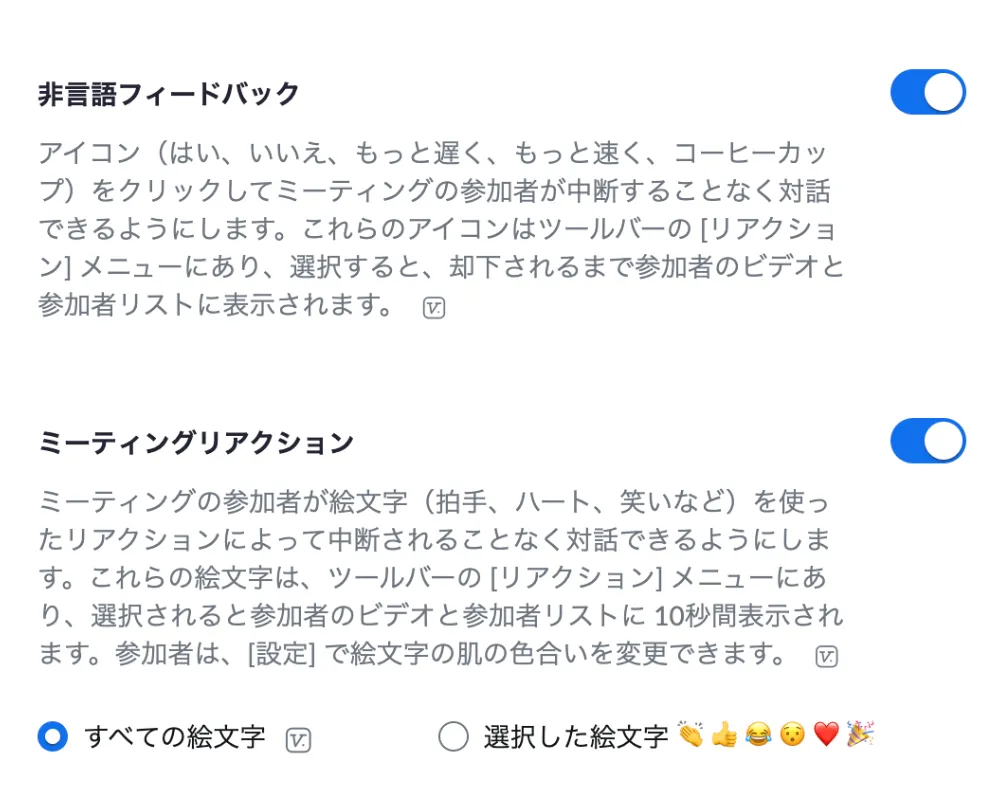The width and height of the screenshot is (1004, 810).
Task: Select the すべての絵文字 radio option
Action: pyautogui.click(x=53, y=738)
